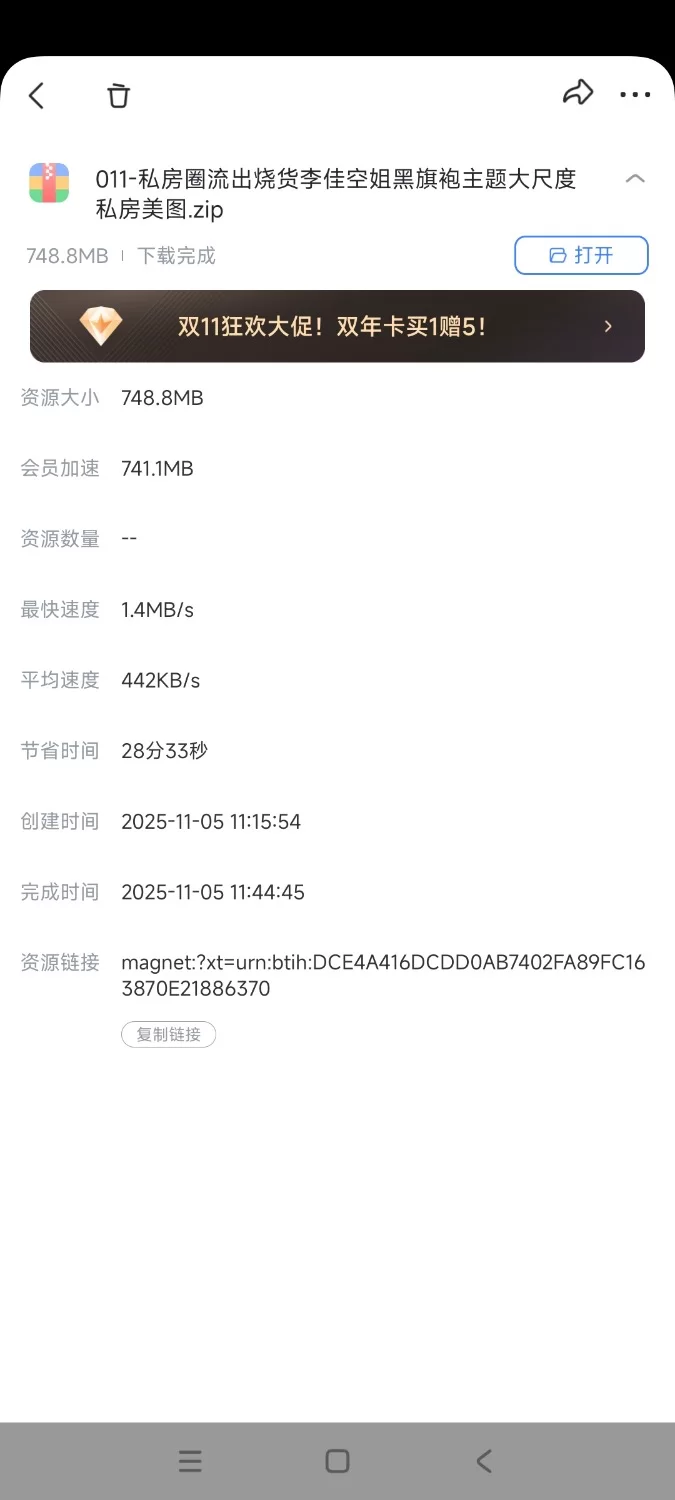Open the 双11狂欢大促 promotion banner
This screenshot has height=1500, width=675.
(337, 326)
